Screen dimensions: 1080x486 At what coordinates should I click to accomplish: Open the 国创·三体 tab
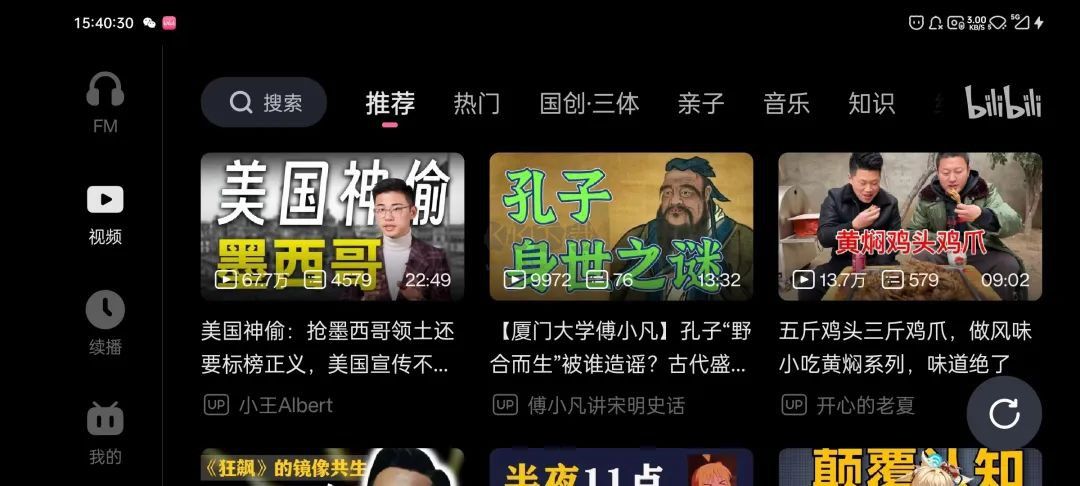coord(589,103)
